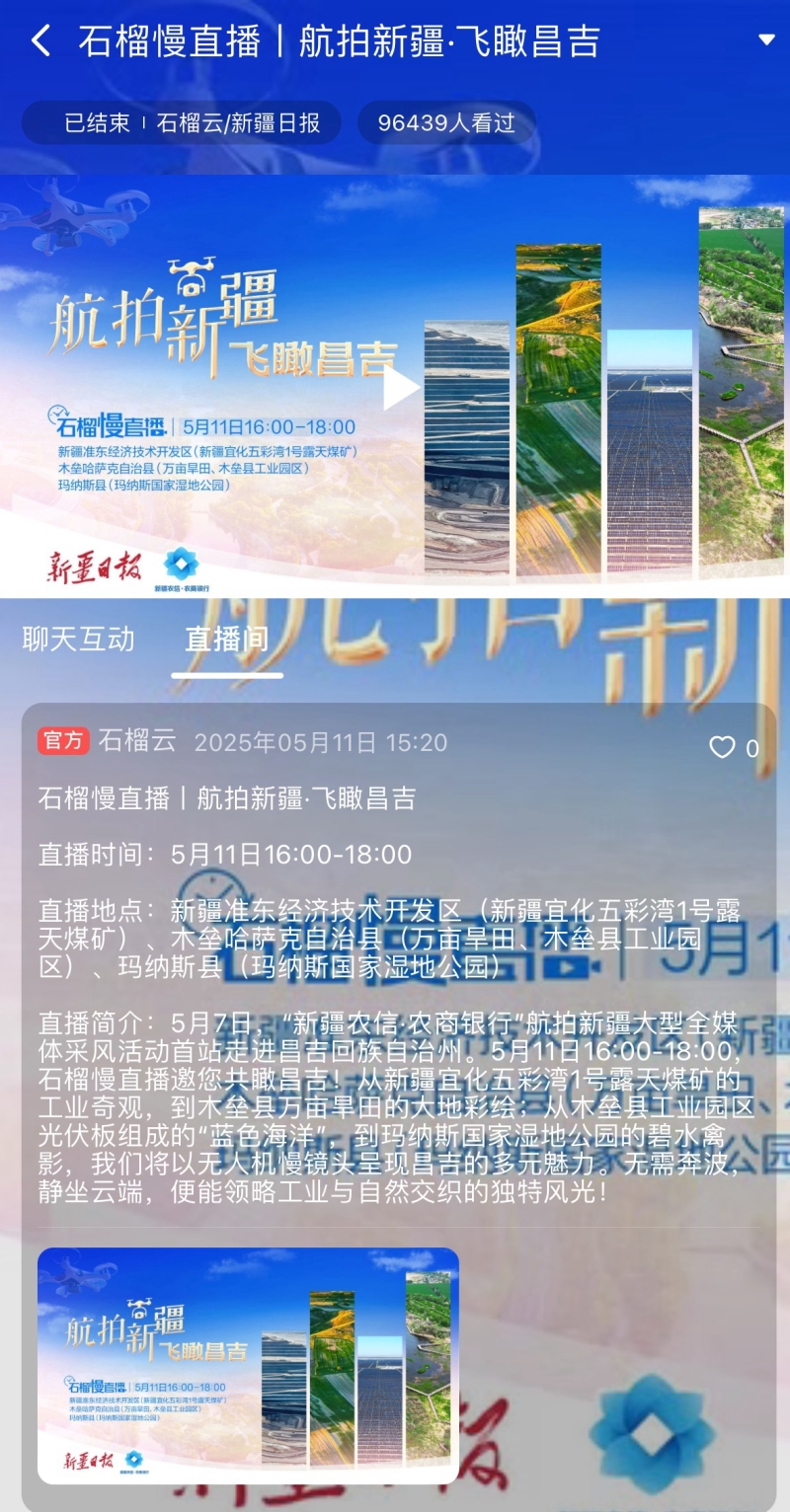Open the poster image in the post
Screen dimensions: 790x1512
pos(248,1365)
